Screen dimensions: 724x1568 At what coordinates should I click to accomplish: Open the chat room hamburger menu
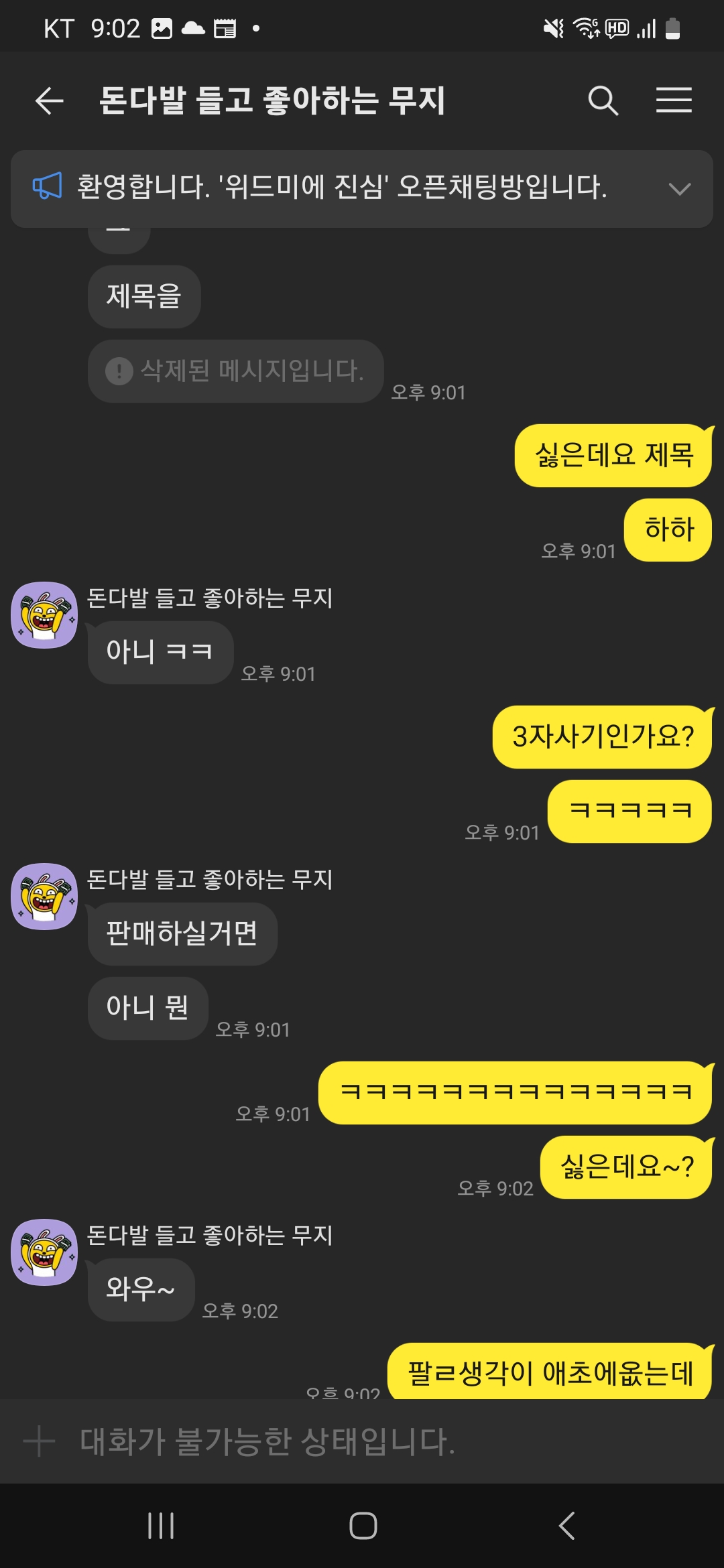pos(674,101)
